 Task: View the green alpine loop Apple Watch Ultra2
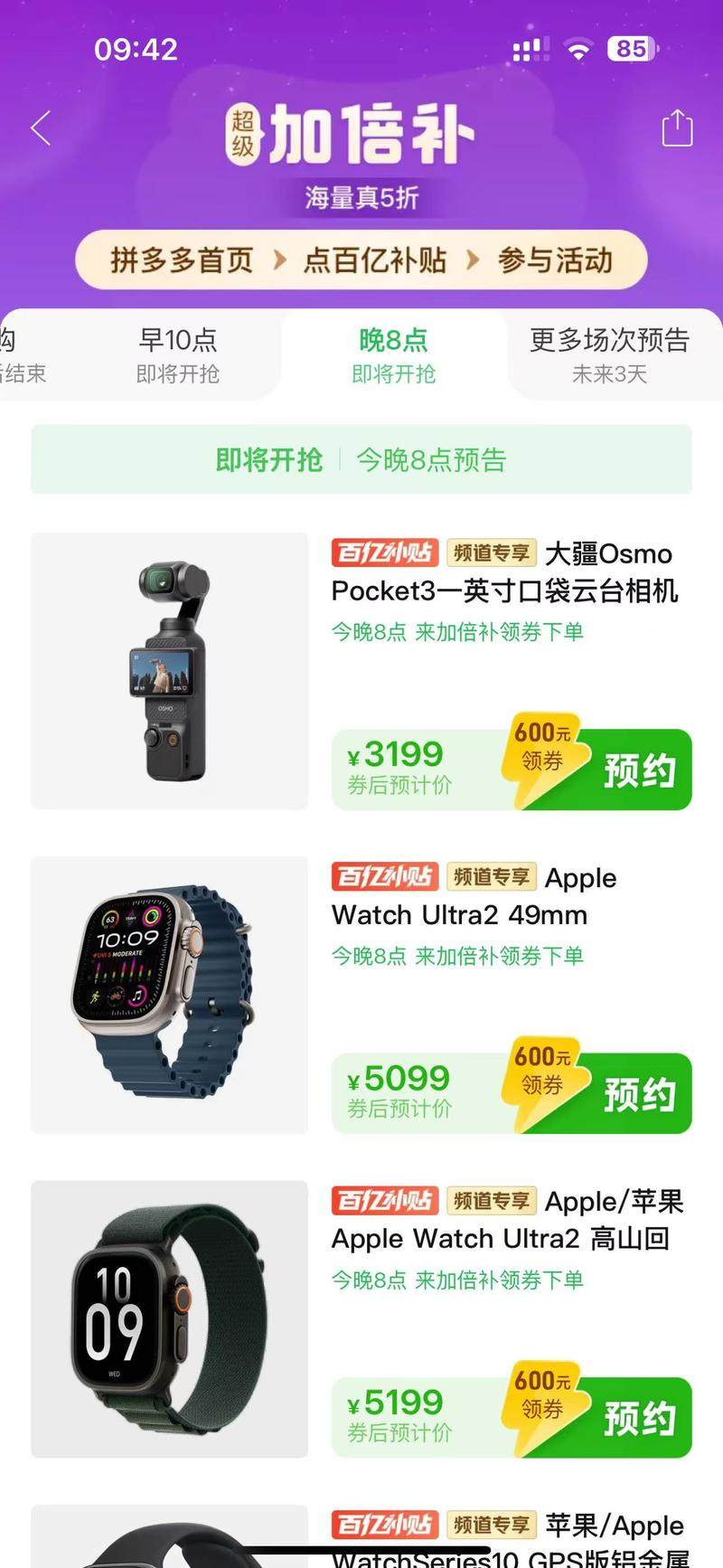click(x=169, y=1318)
